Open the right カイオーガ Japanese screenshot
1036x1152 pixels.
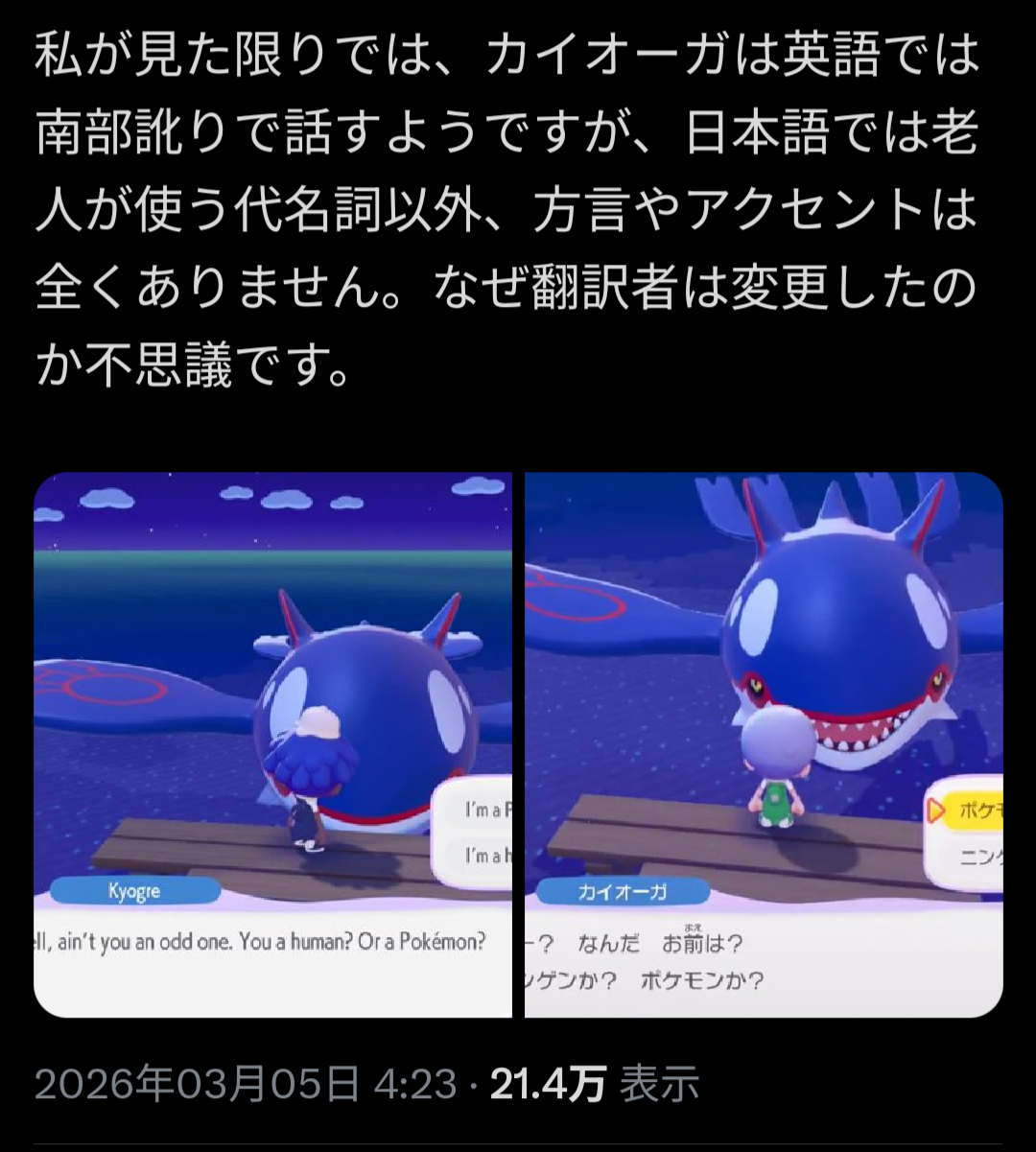click(764, 744)
